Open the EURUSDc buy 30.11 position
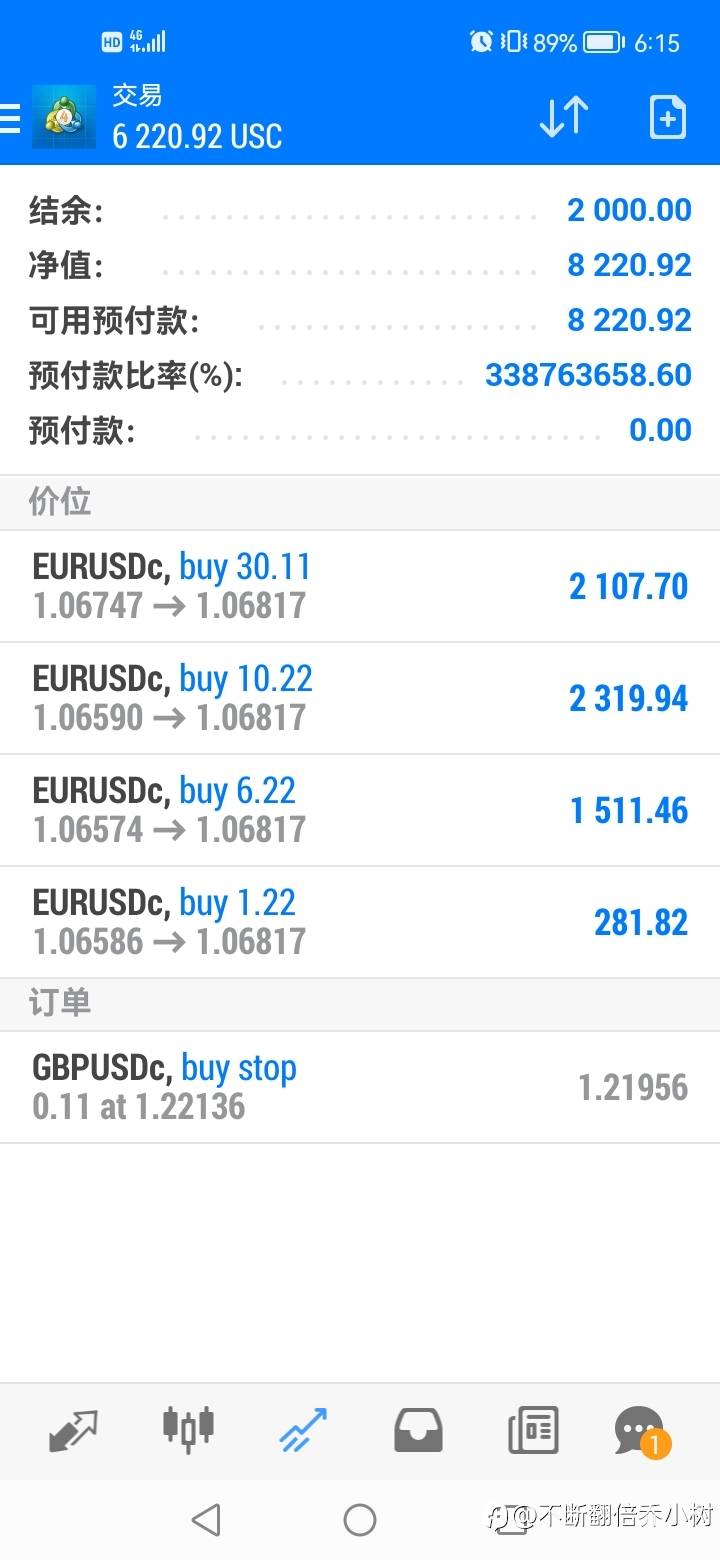This screenshot has width=720, height=1560. (360, 586)
